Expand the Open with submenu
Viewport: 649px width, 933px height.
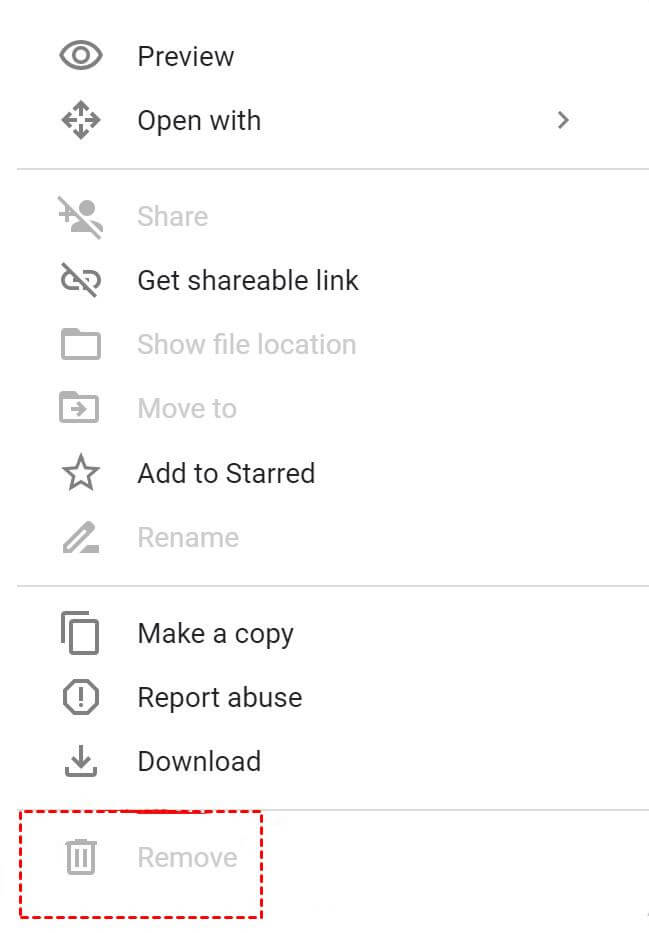[x=199, y=121]
